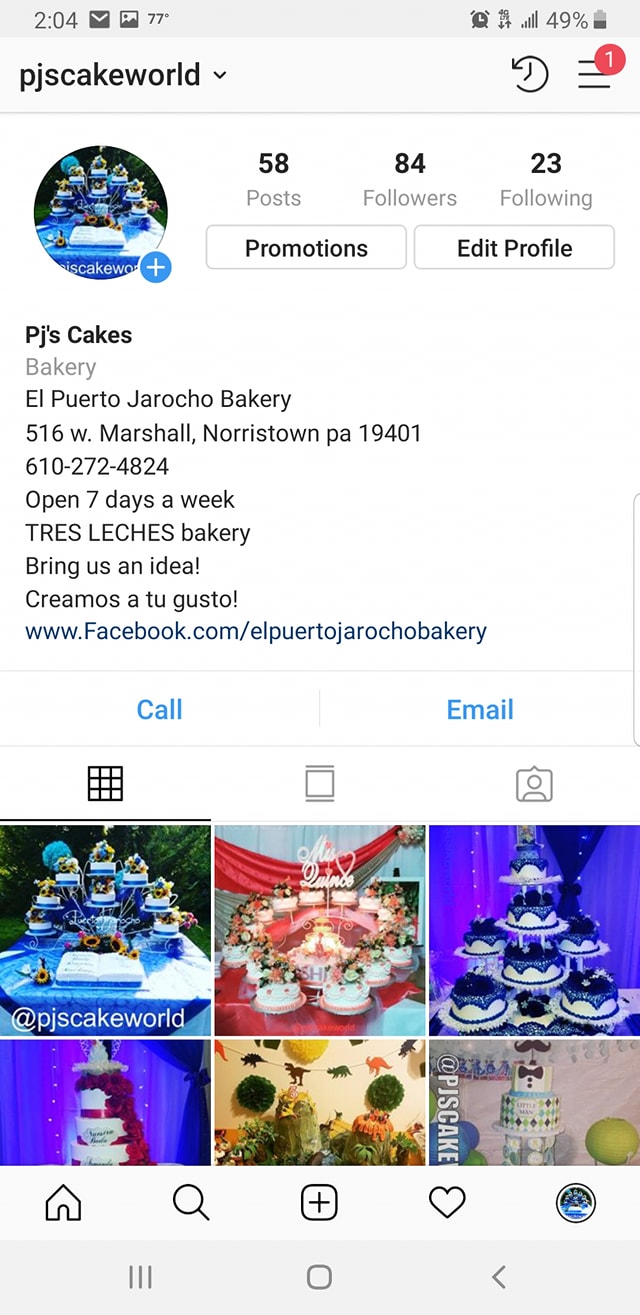
Task: Create a new post with plus icon
Action: click(319, 1204)
